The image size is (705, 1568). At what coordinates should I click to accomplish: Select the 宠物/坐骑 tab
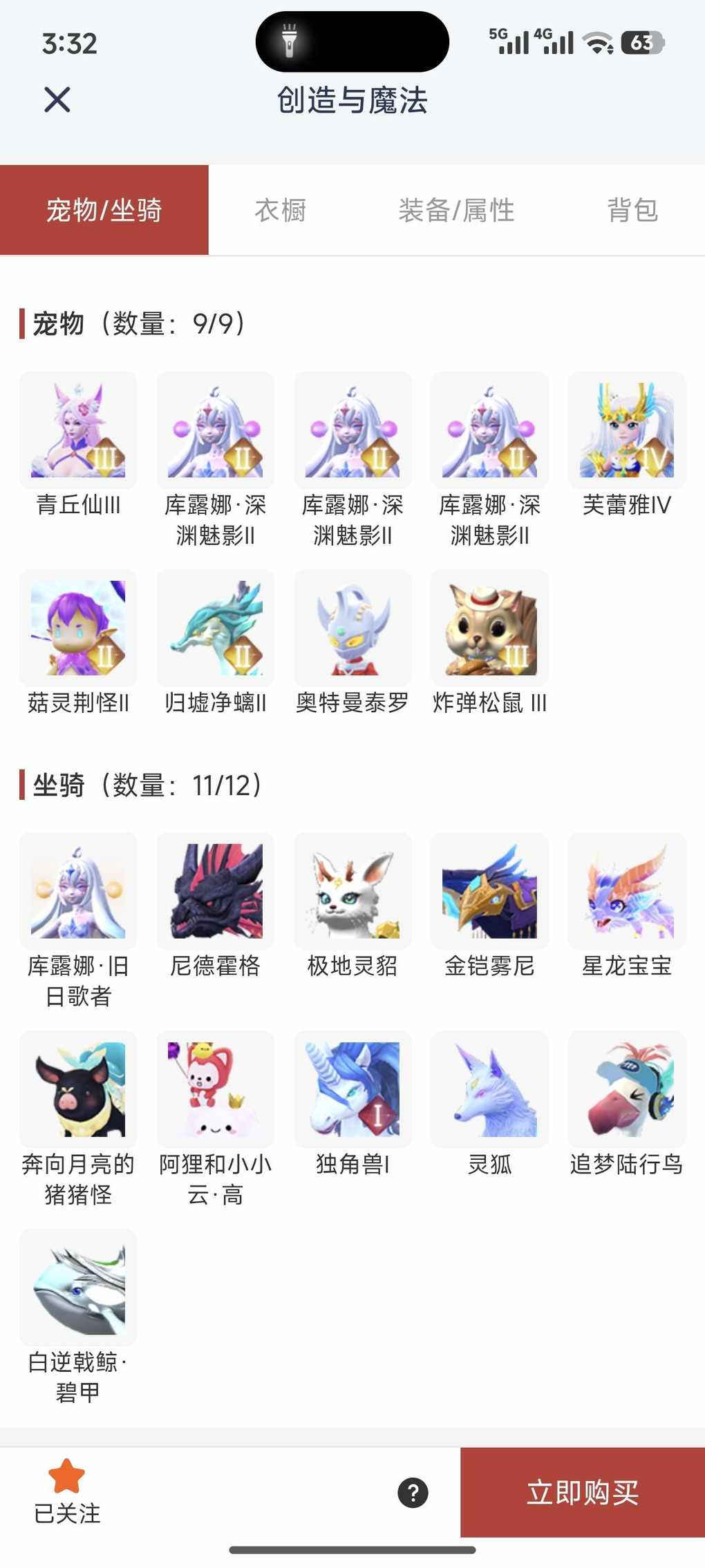[104, 210]
